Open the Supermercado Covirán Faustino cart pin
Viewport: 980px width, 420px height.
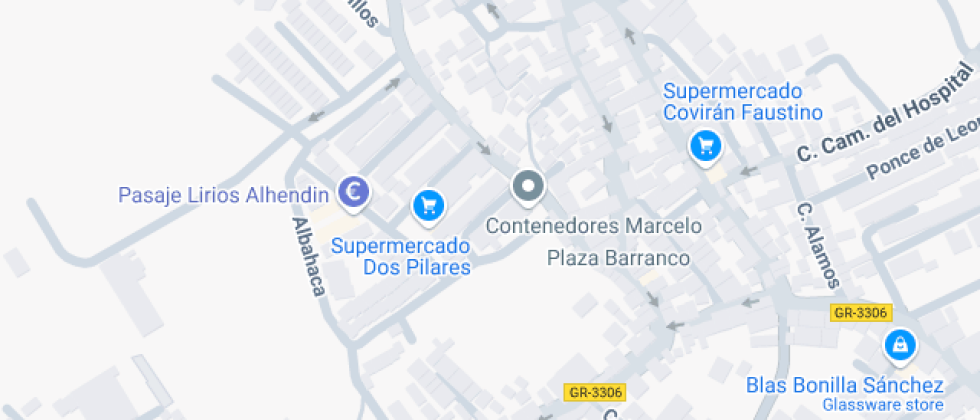pyautogui.click(x=706, y=147)
